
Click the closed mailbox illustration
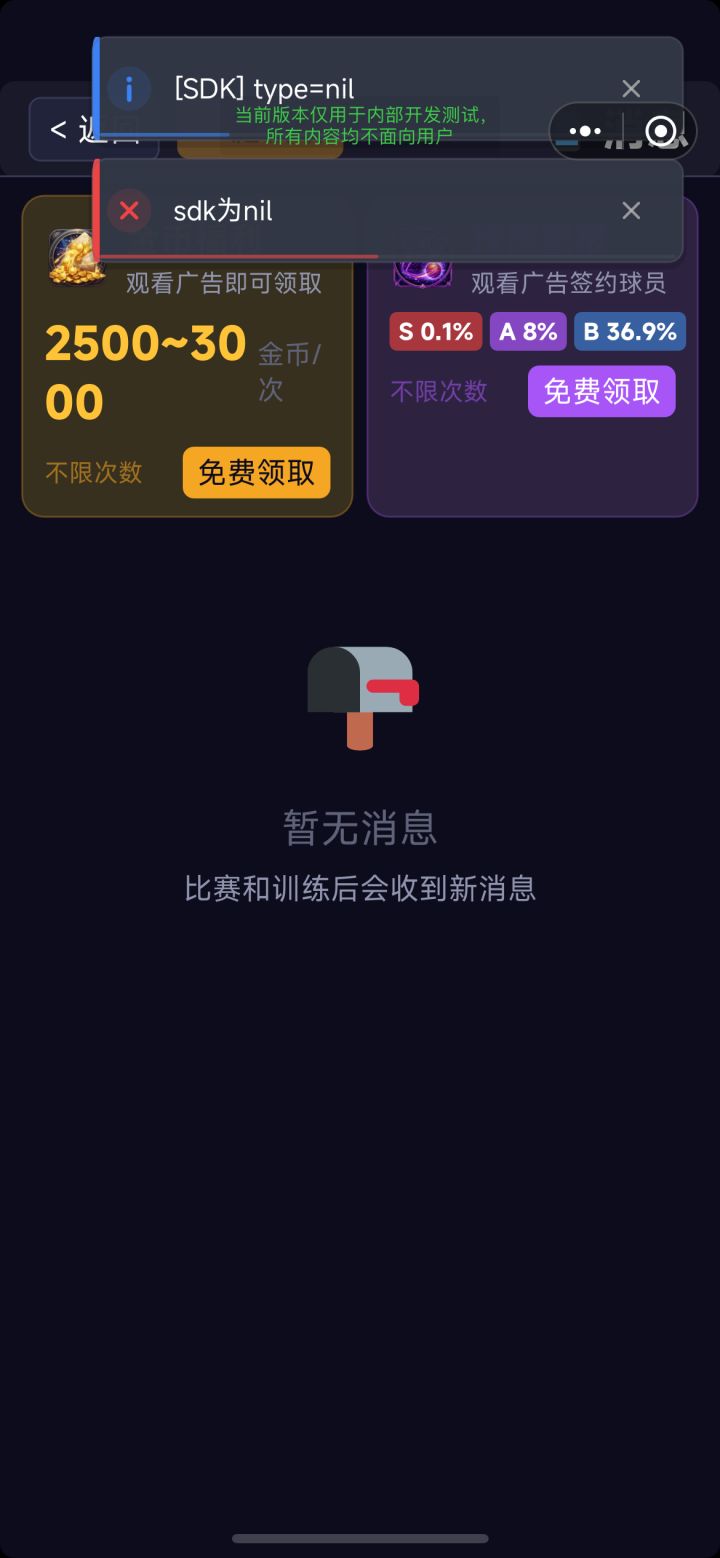pos(360,697)
